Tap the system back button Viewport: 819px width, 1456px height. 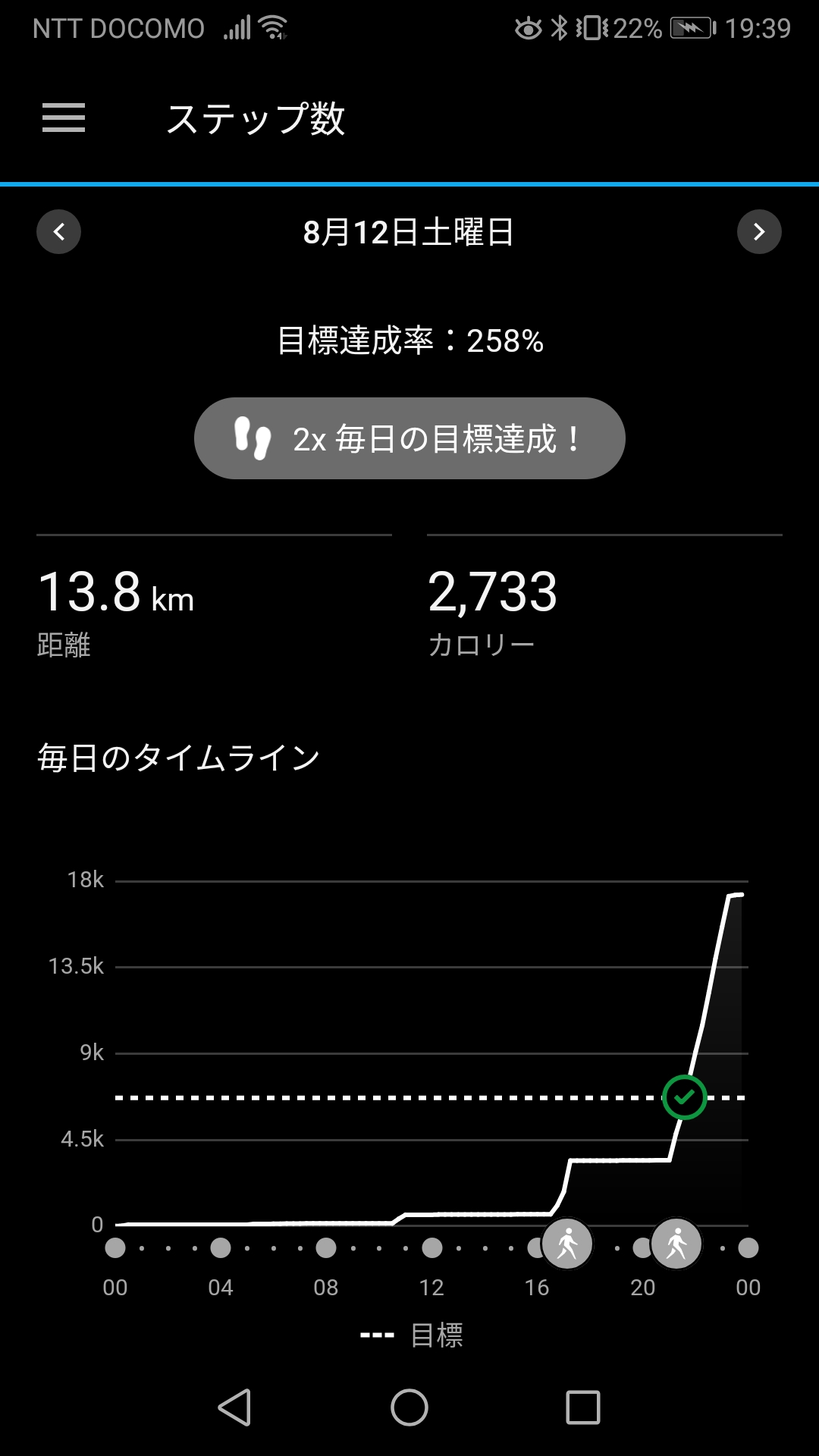pos(235,1407)
